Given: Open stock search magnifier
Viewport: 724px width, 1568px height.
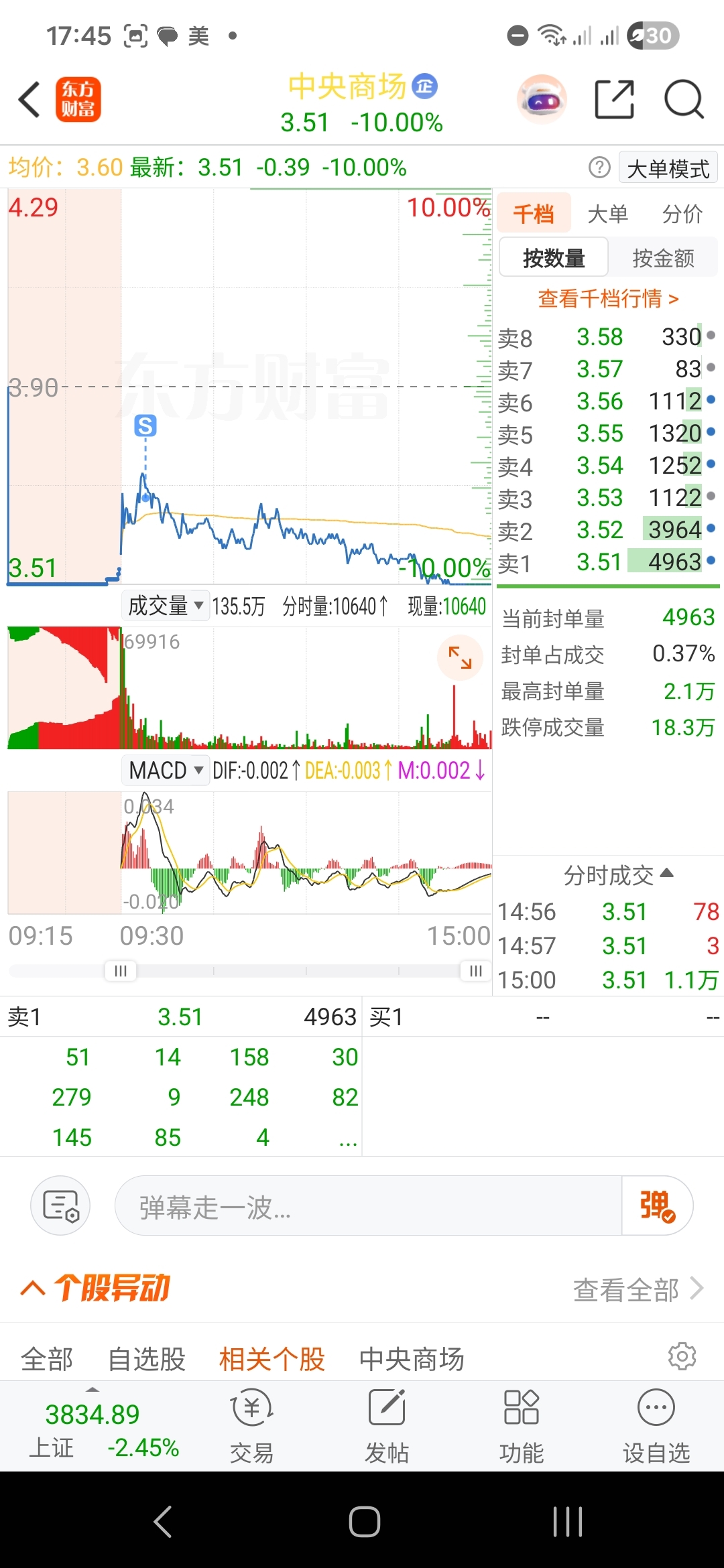Looking at the screenshot, I should 684,100.
